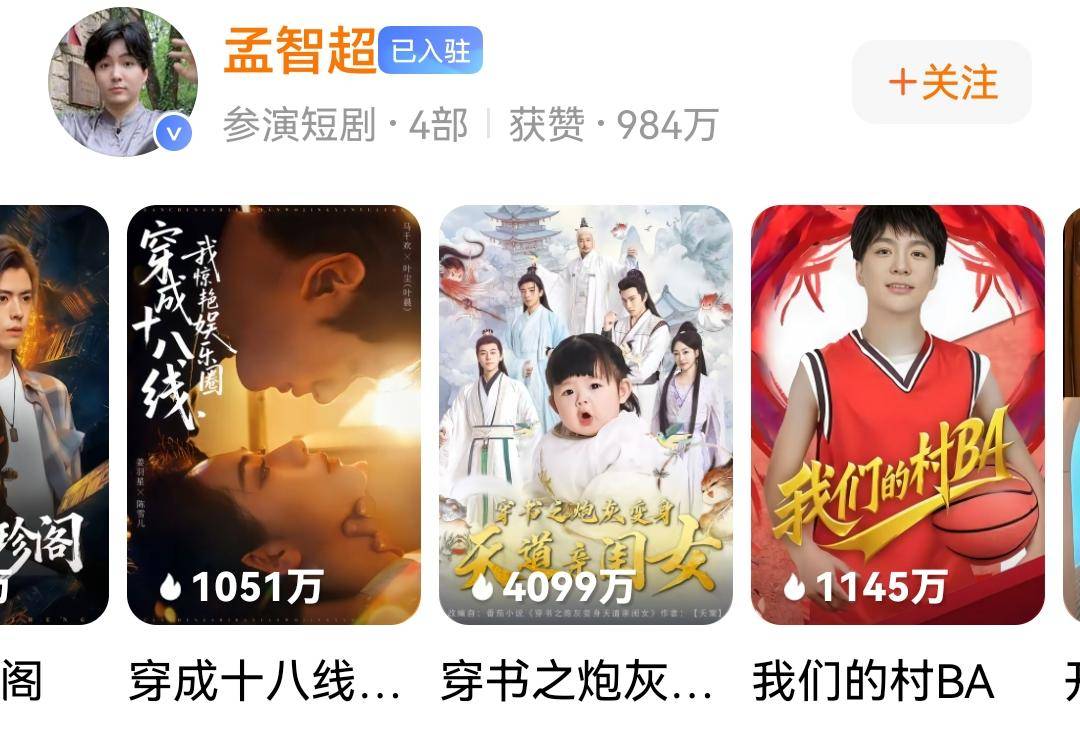Open 孟智超's profile avatar
The image size is (1080, 739).
pos(123,82)
